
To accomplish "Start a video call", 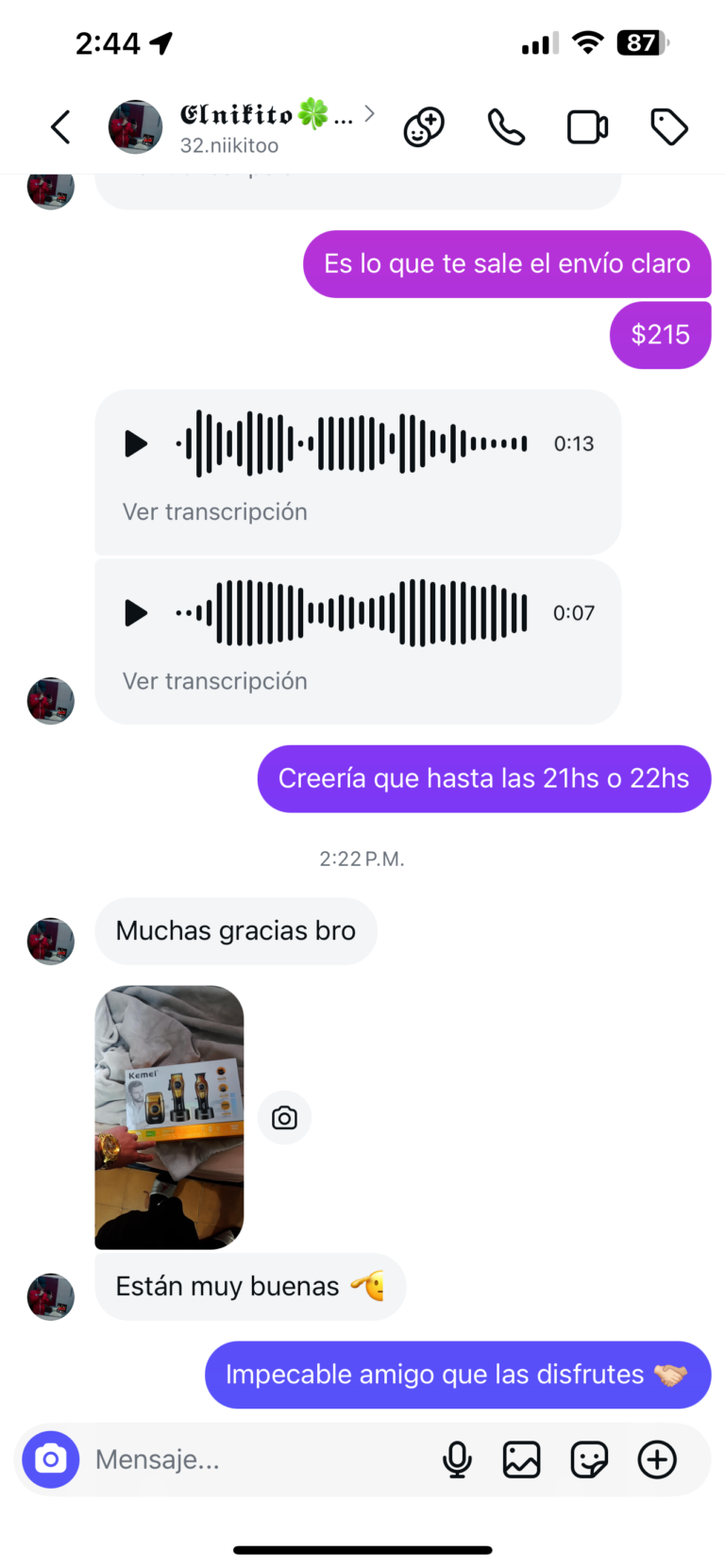I will point(587,126).
